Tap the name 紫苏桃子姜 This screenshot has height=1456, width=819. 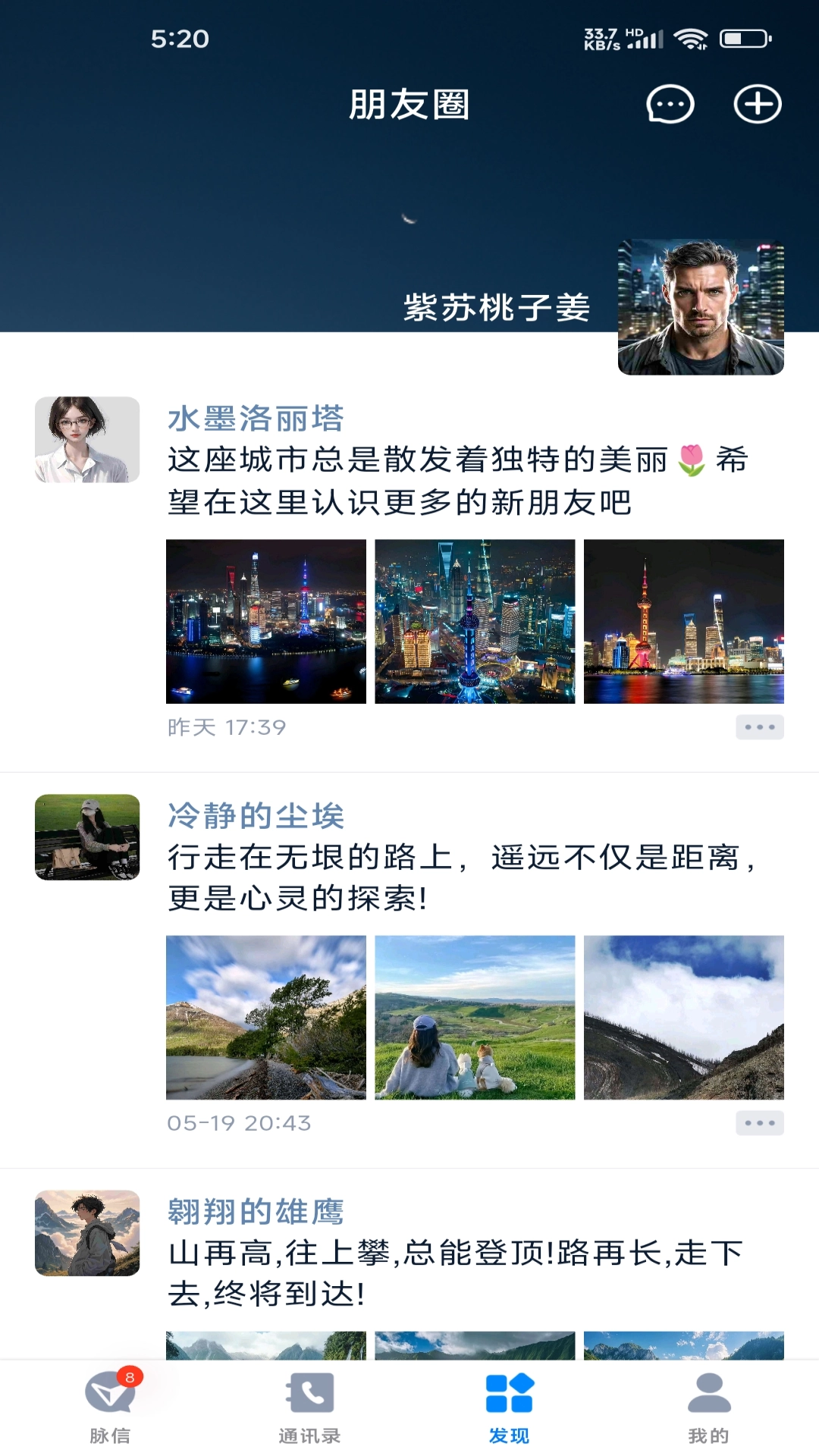497,307
